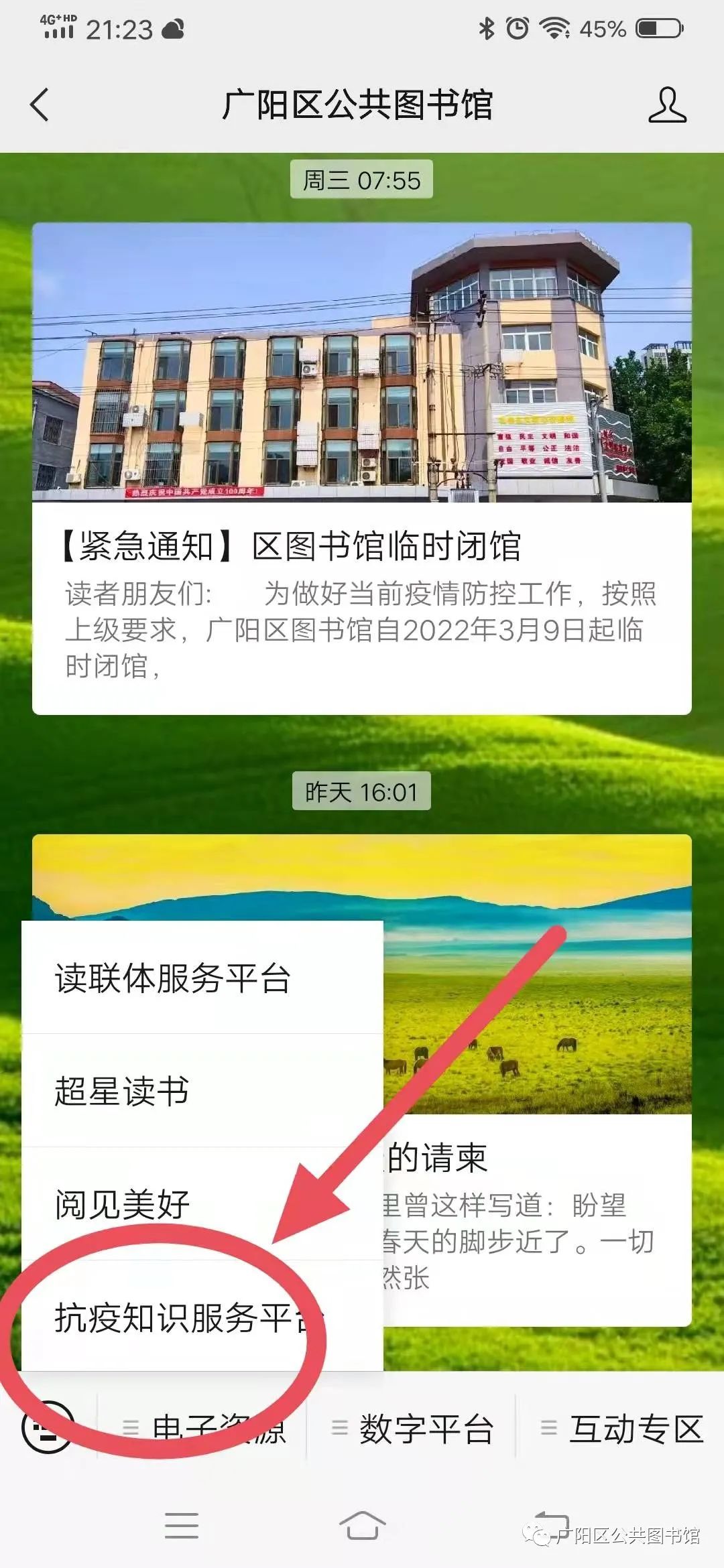Go back from 广阳区公共图书馆 chat
This screenshot has height=1568, width=724.
pyautogui.click(x=40, y=105)
